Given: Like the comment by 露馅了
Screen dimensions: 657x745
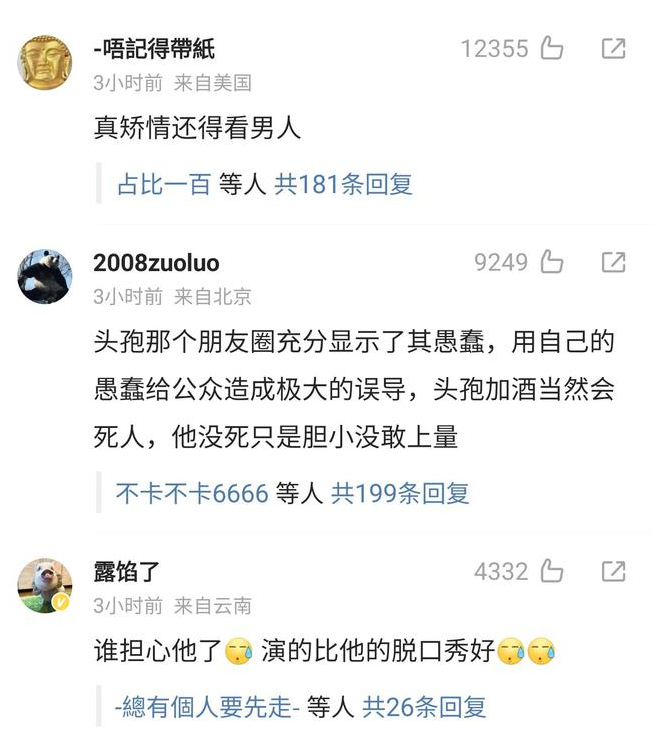Looking at the screenshot, I should point(552,571).
